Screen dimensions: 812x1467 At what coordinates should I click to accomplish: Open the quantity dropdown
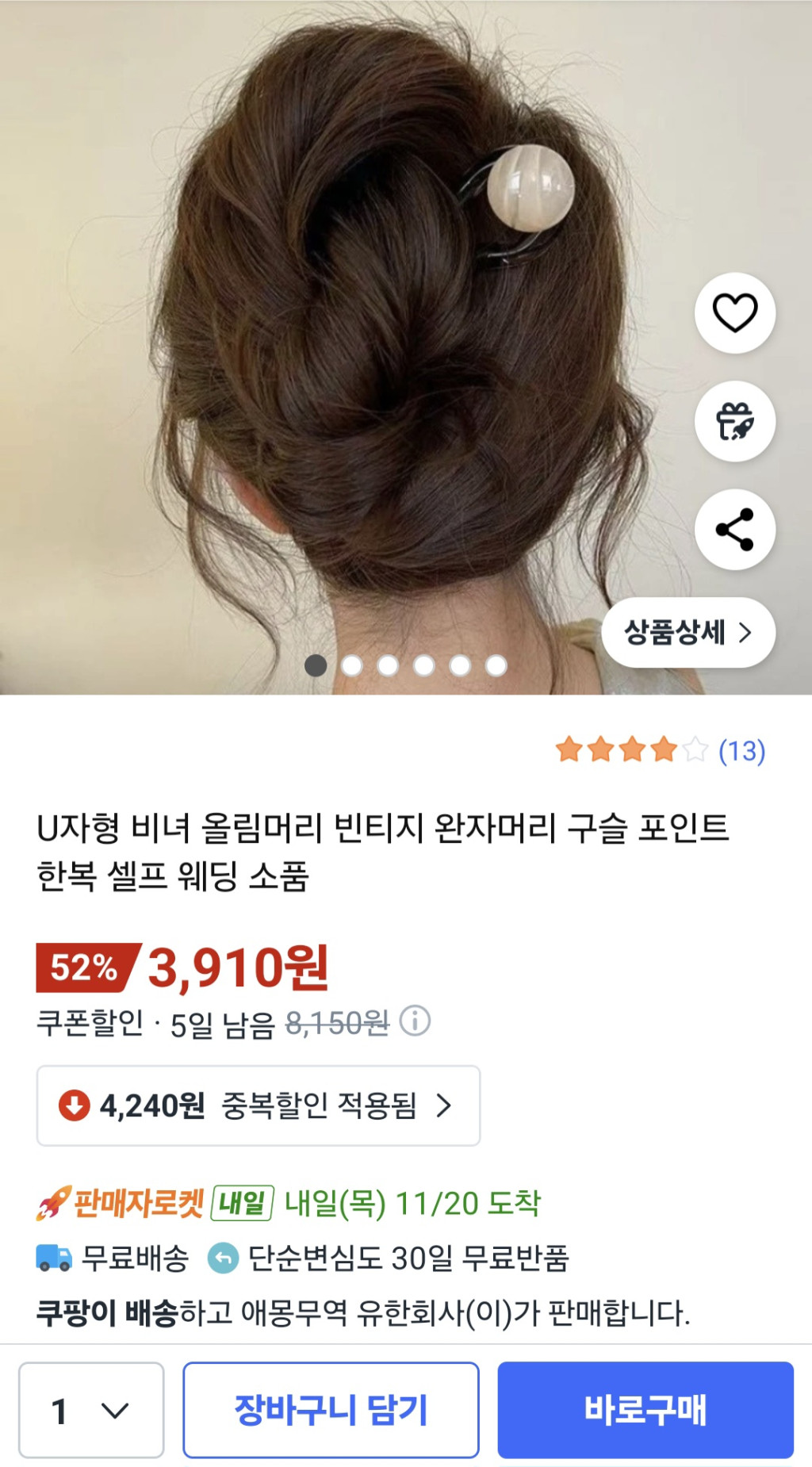pyautogui.click(x=91, y=1410)
